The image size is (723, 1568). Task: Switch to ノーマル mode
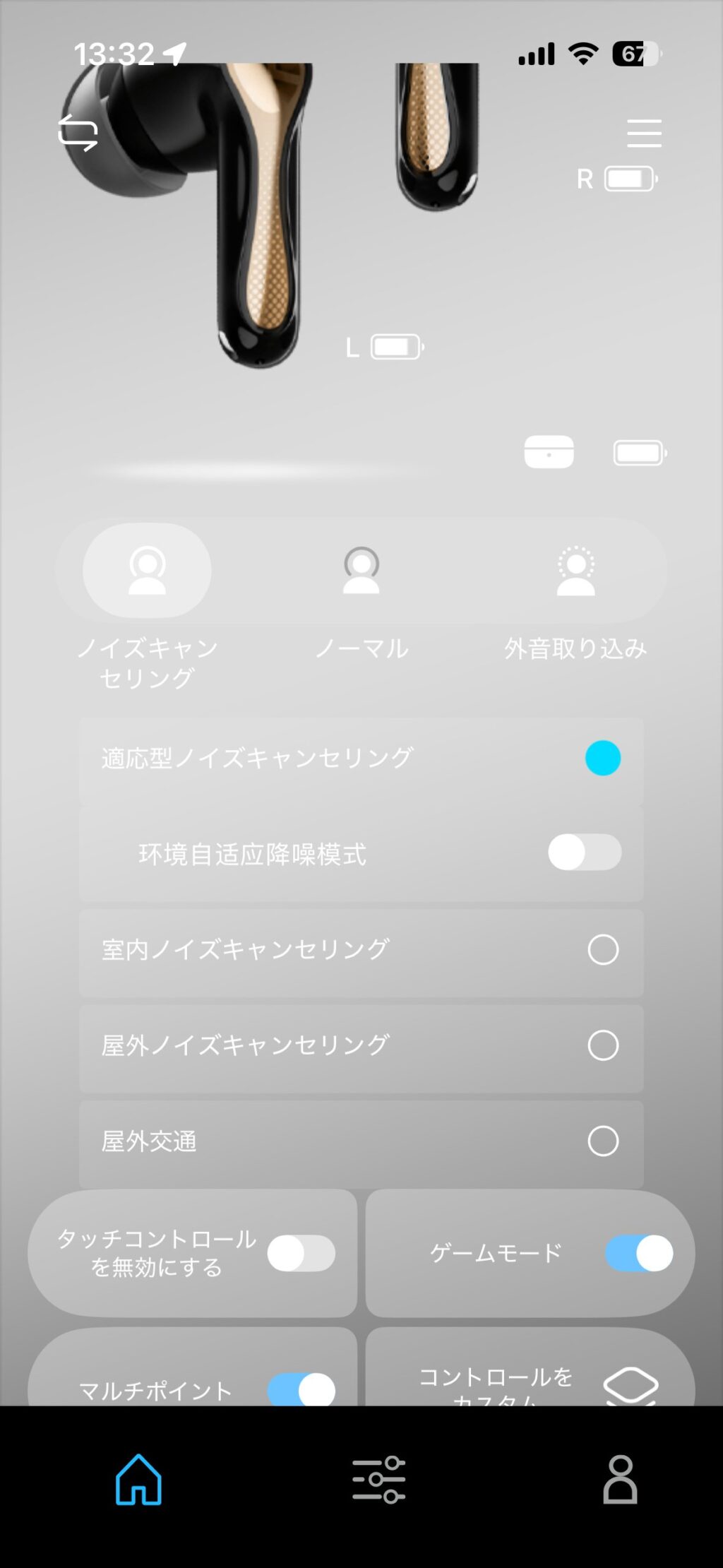361,571
